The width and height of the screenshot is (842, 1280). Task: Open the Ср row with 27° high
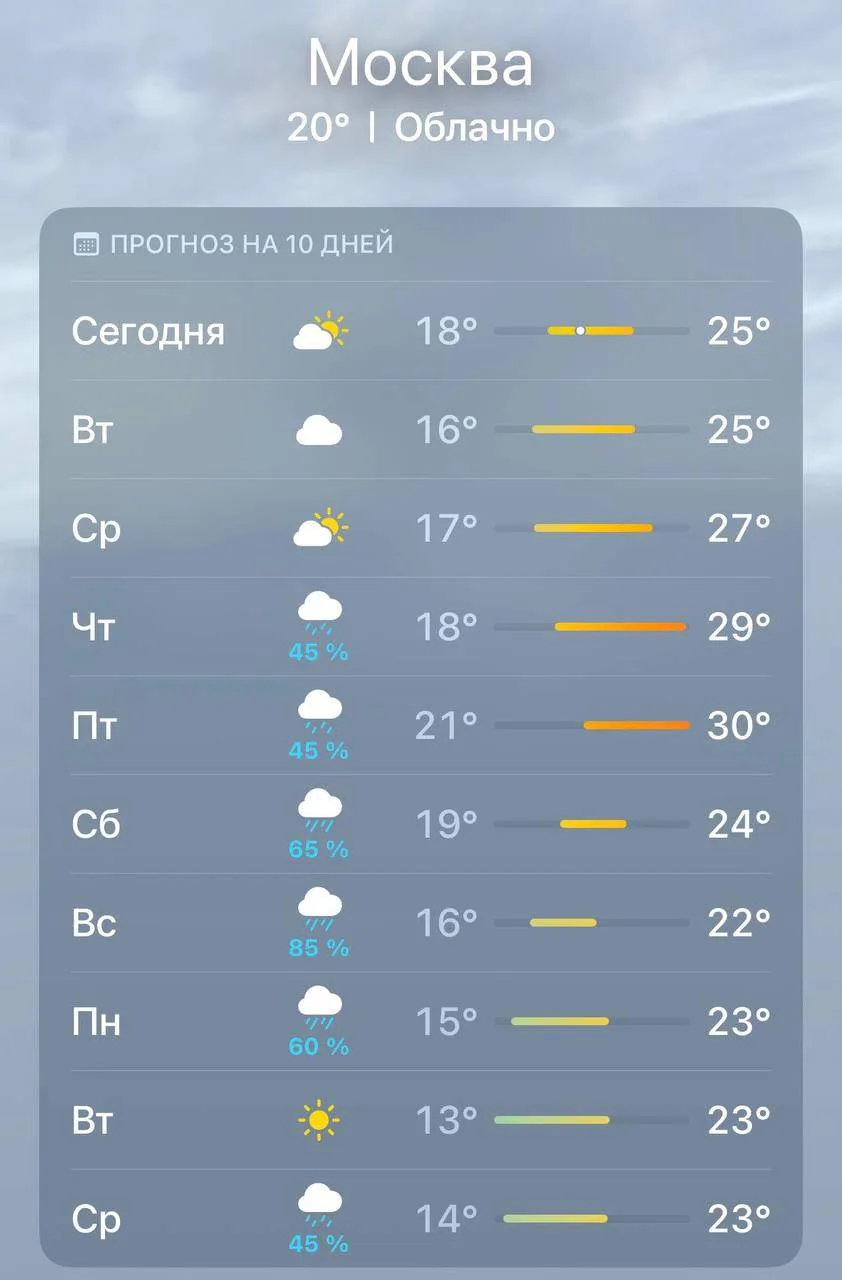pyautogui.click(x=421, y=528)
